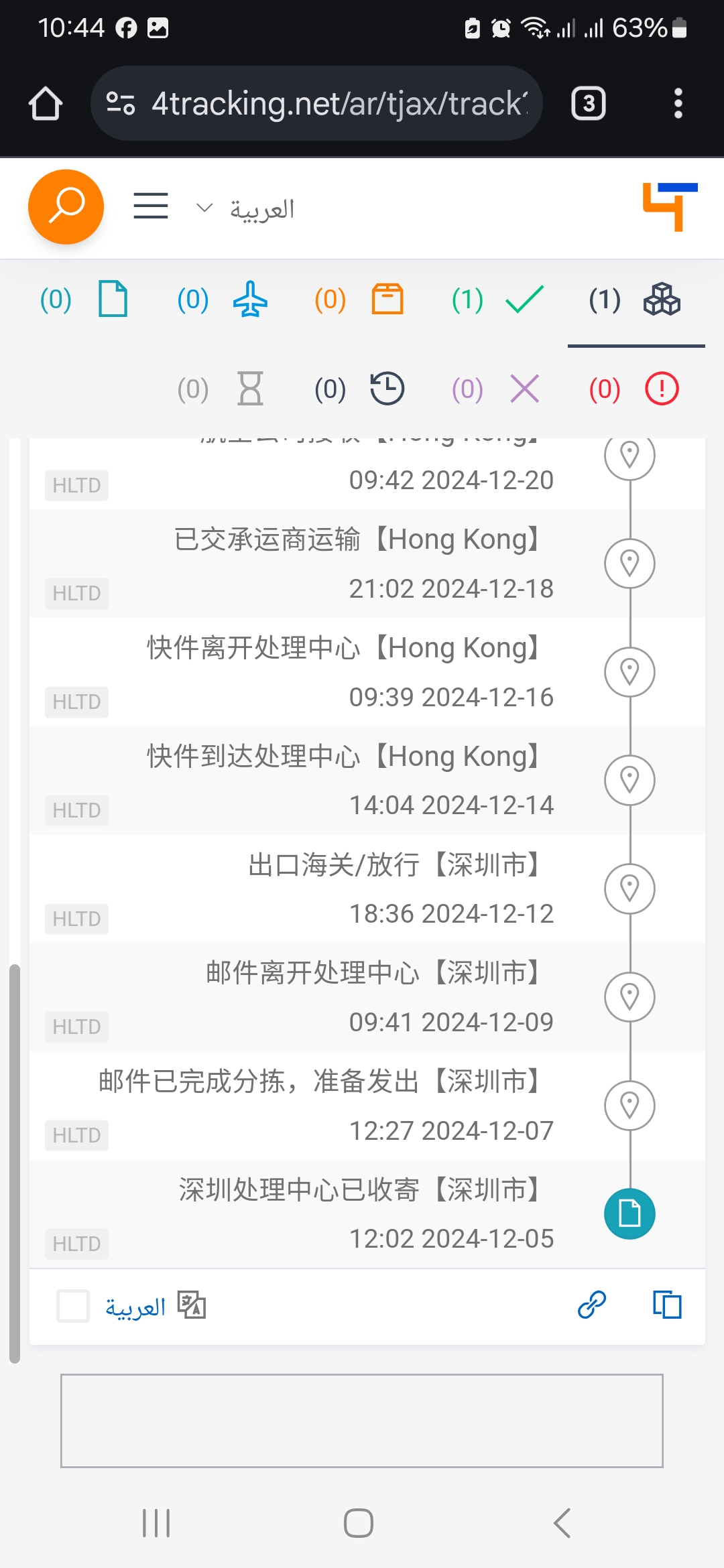Filter by alert exclamation status

(635, 389)
